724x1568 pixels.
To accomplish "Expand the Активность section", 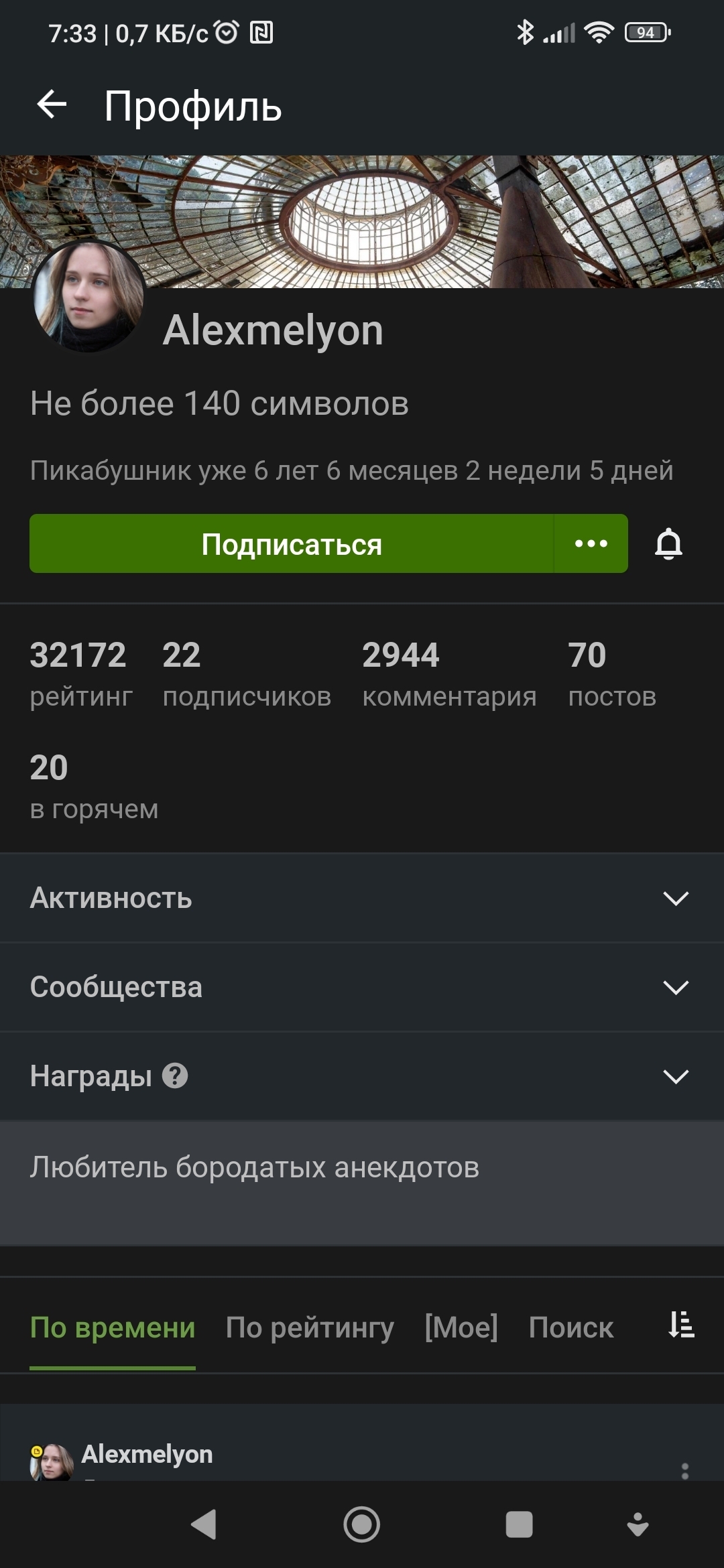I will 362,898.
